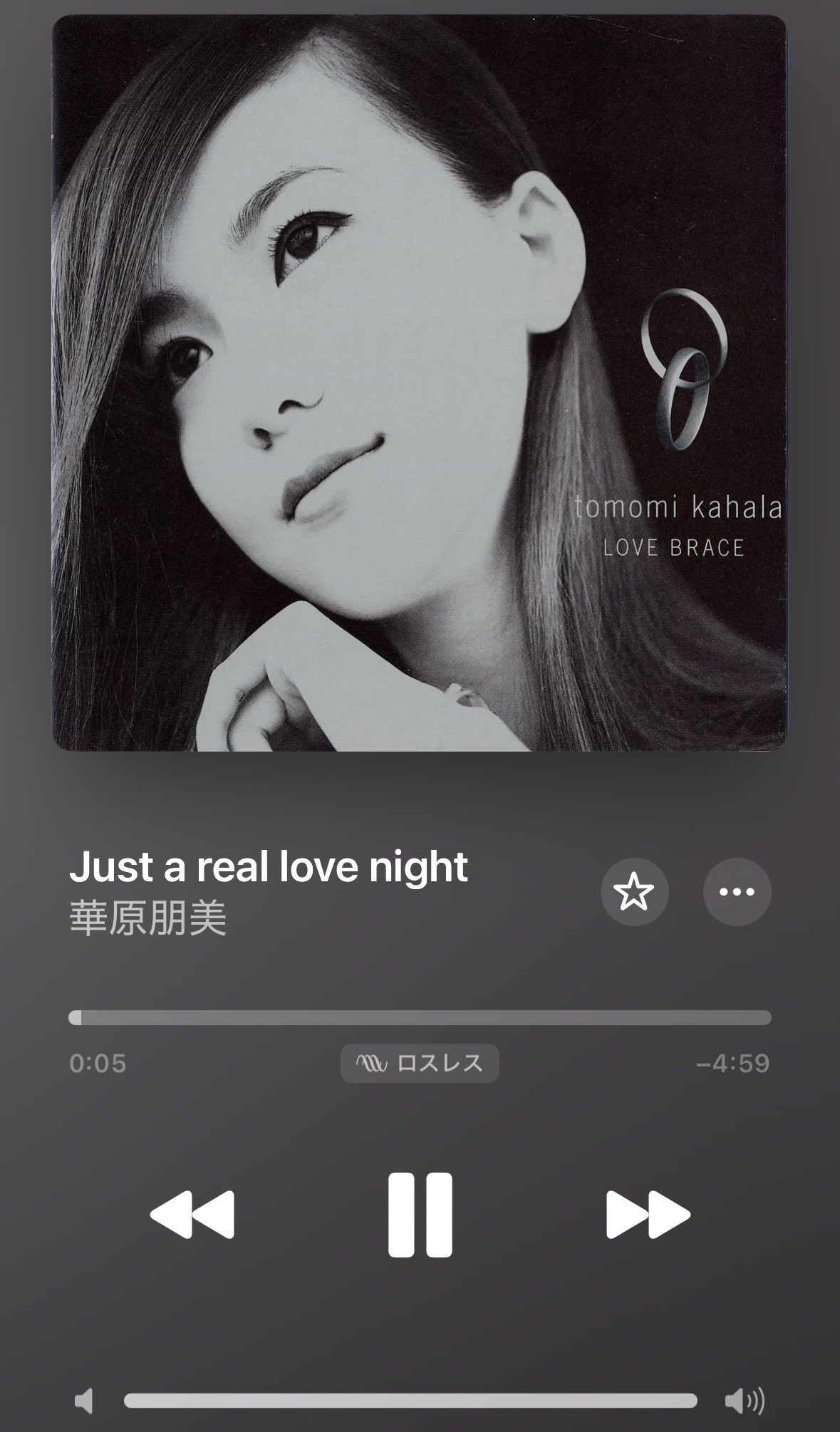Favorite Just a real love night
This screenshot has height=1432, width=840.
pos(634,892)
